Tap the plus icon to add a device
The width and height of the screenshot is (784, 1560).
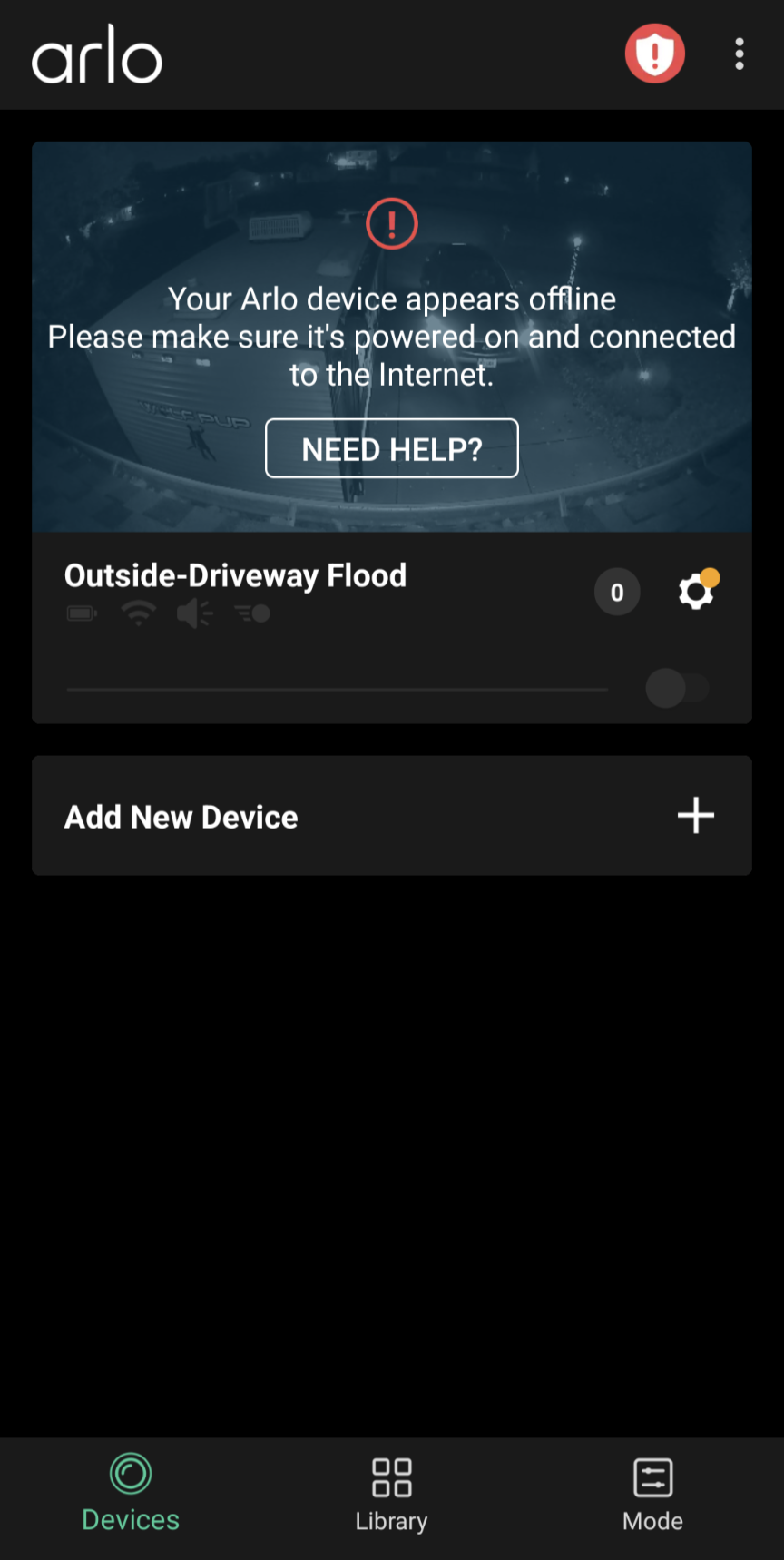(695, 815)
